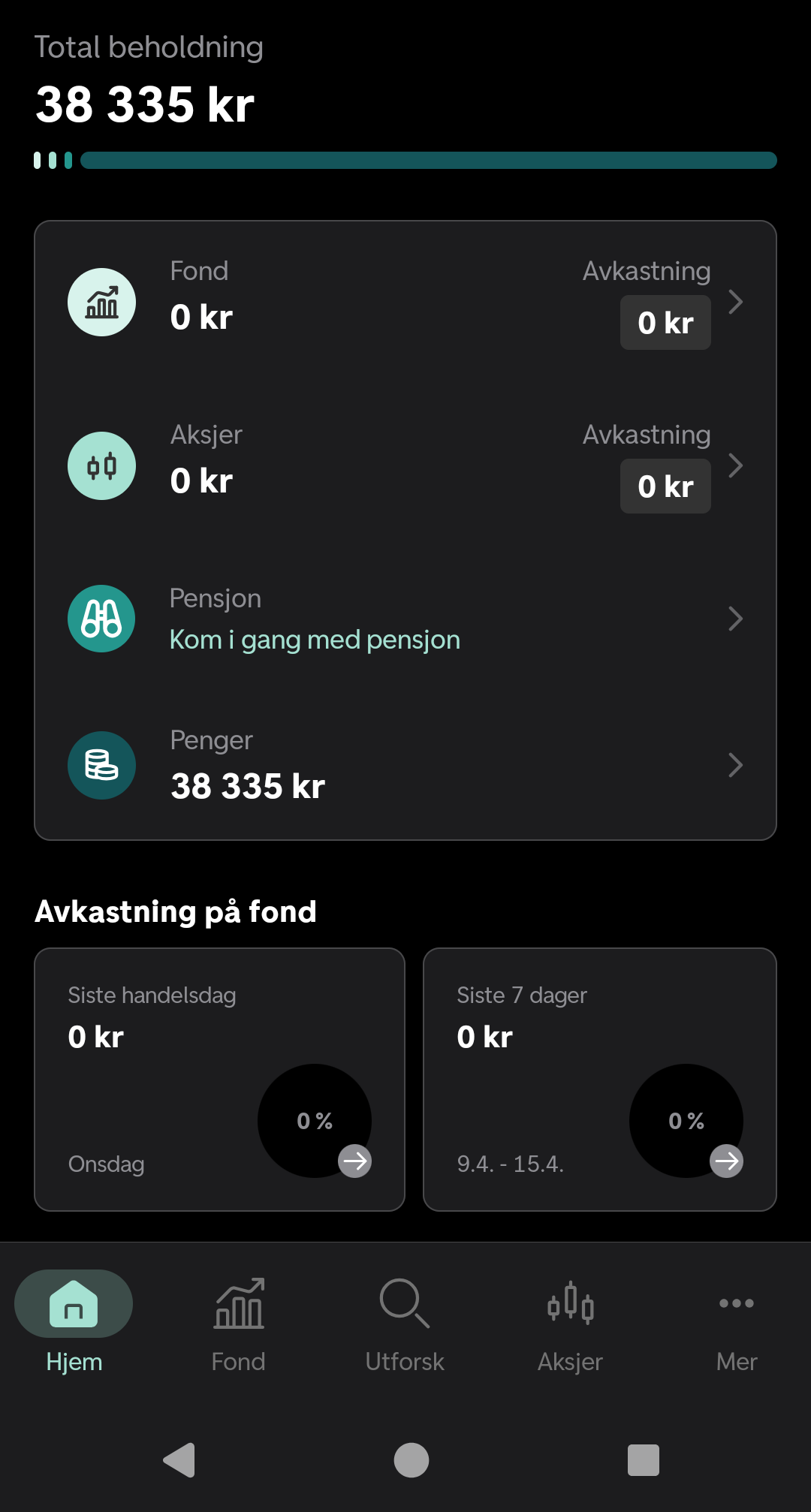Tap the system back button
Screen dimensions: 811x1512
point(179,1460)
